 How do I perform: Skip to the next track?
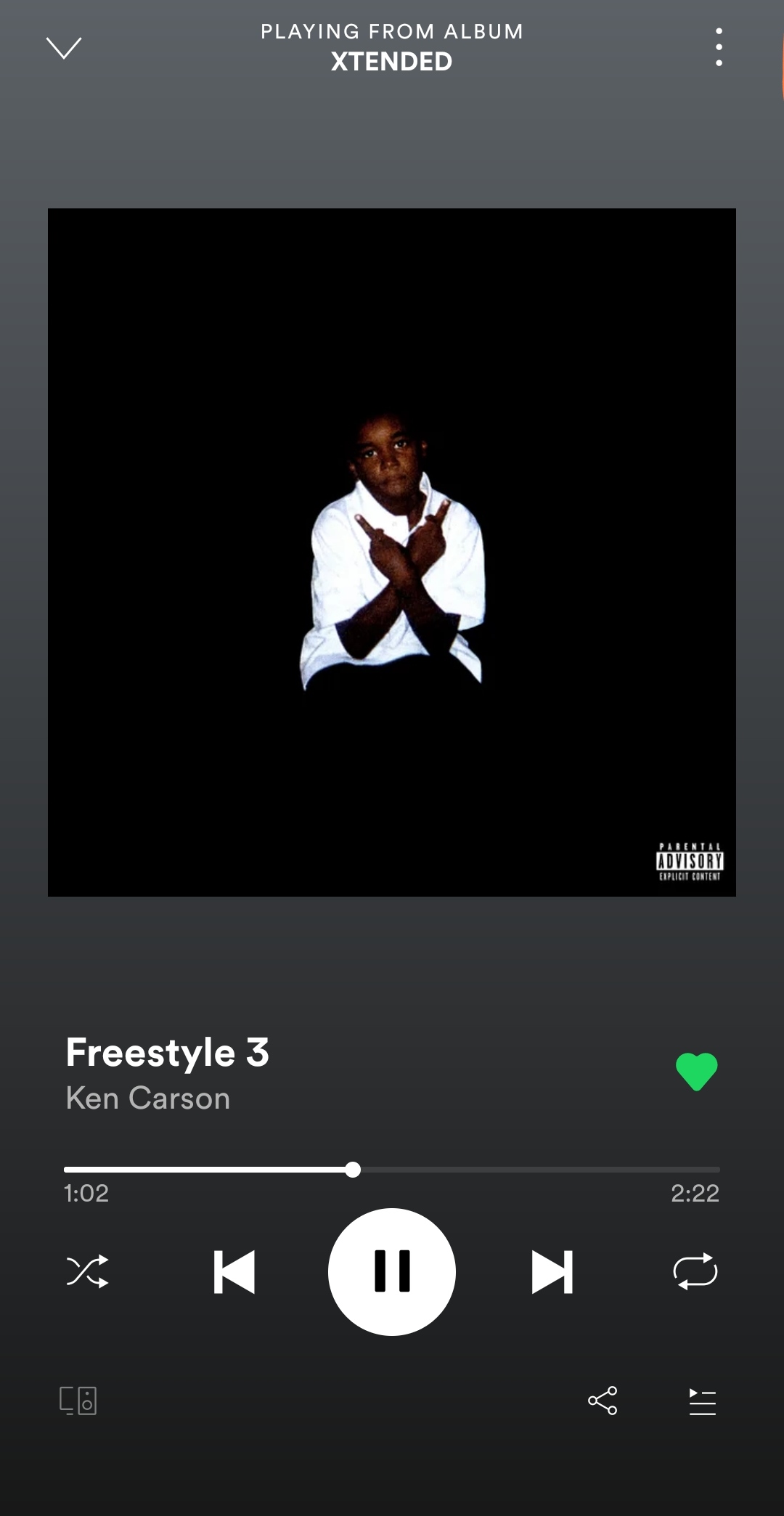coord(552,1271)
